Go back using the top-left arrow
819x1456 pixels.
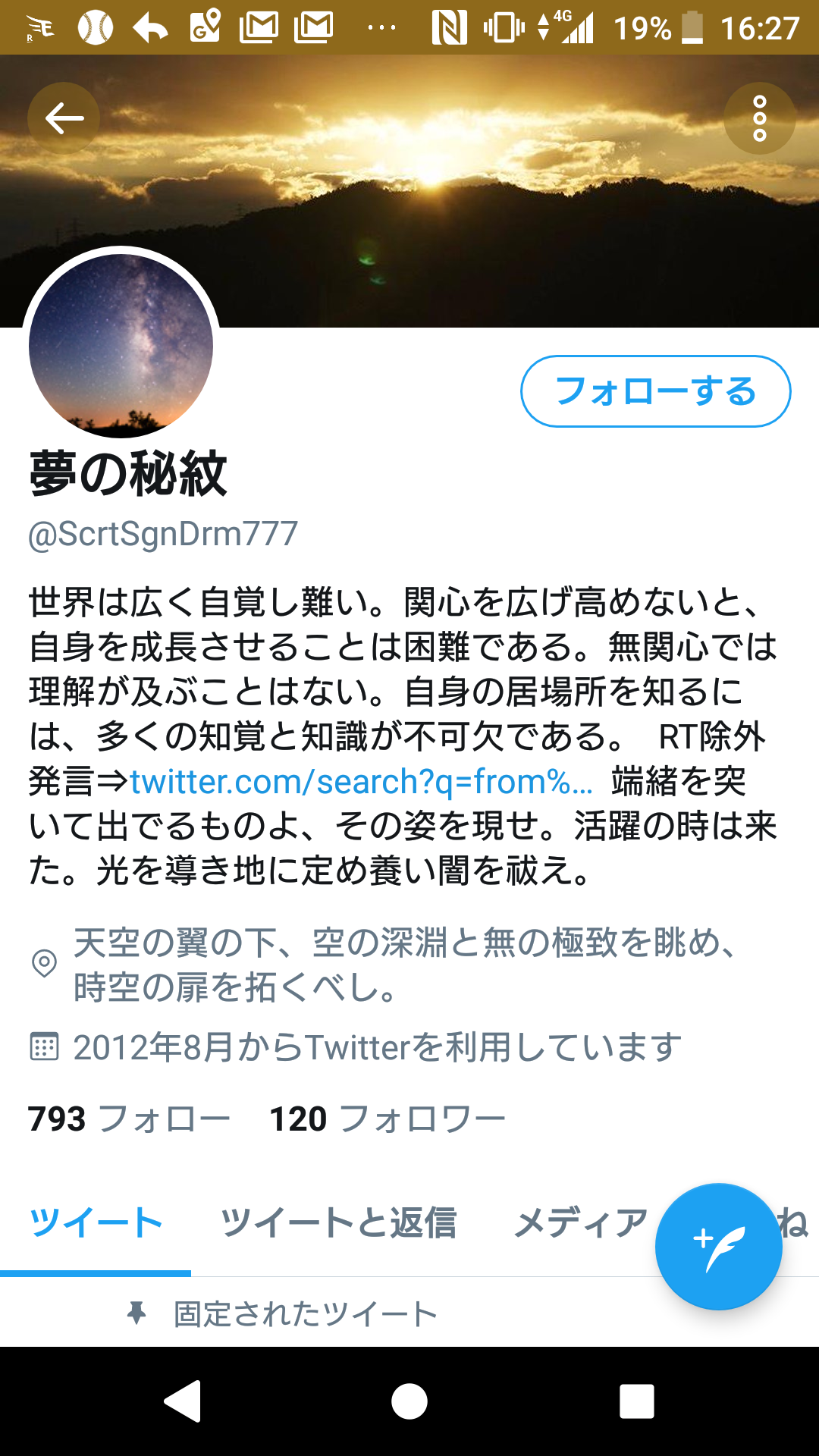click(64, 118)
